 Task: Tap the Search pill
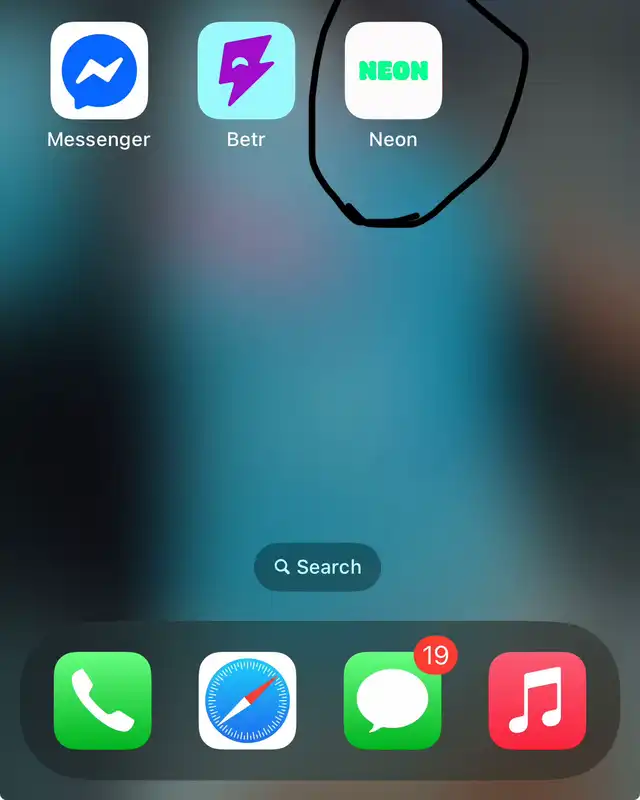317,567
